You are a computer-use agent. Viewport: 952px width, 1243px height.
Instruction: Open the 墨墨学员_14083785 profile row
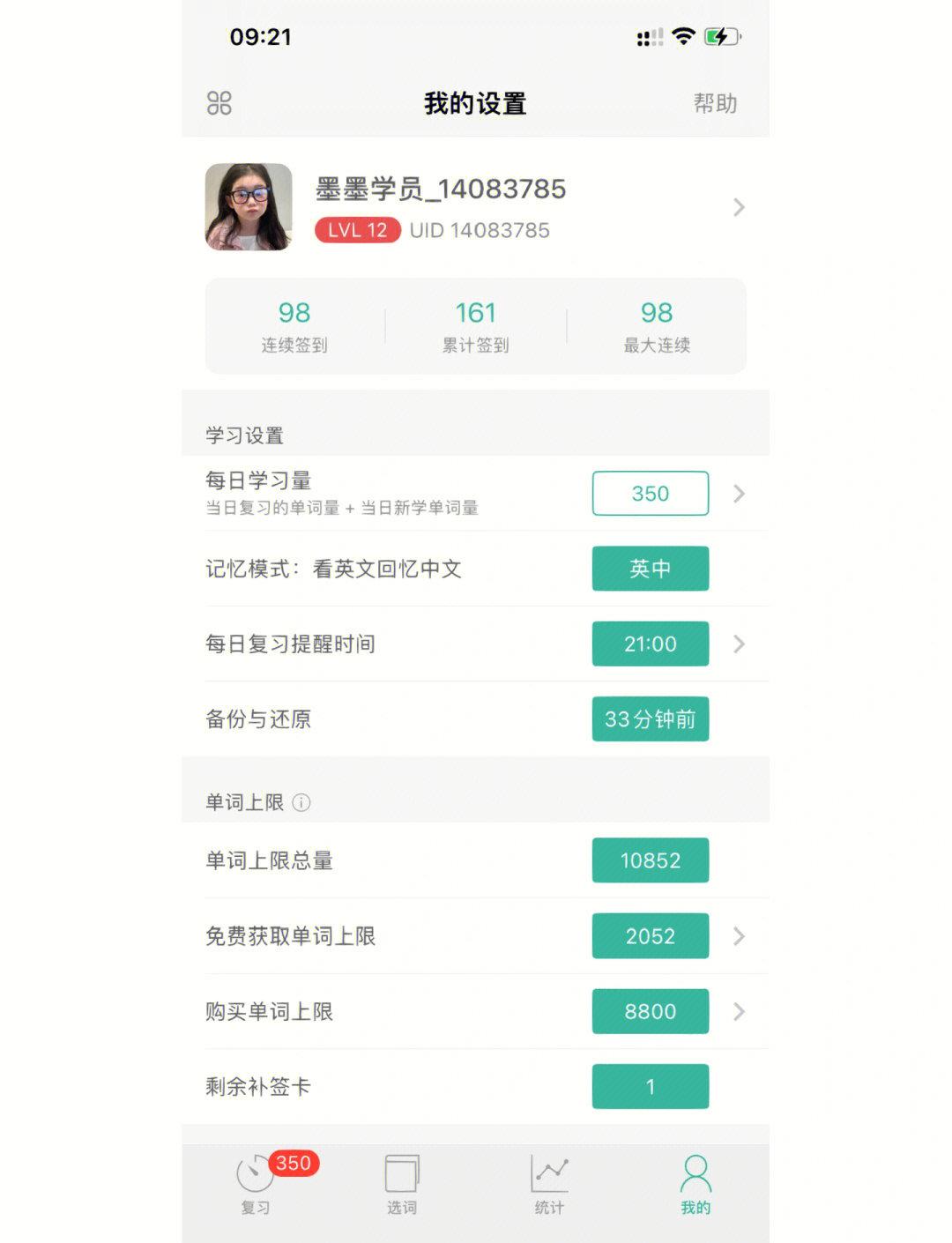click(474, 207)
